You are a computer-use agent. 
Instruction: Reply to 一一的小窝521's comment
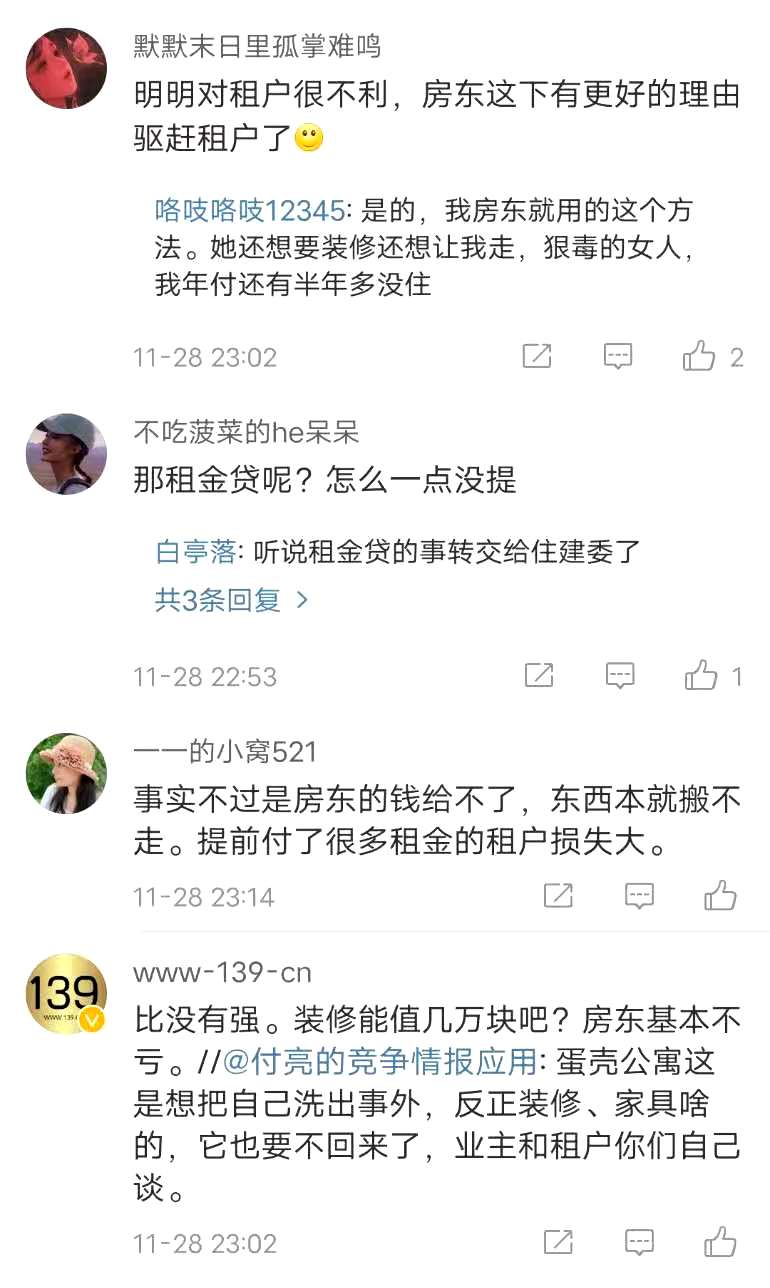click(639, 896)
